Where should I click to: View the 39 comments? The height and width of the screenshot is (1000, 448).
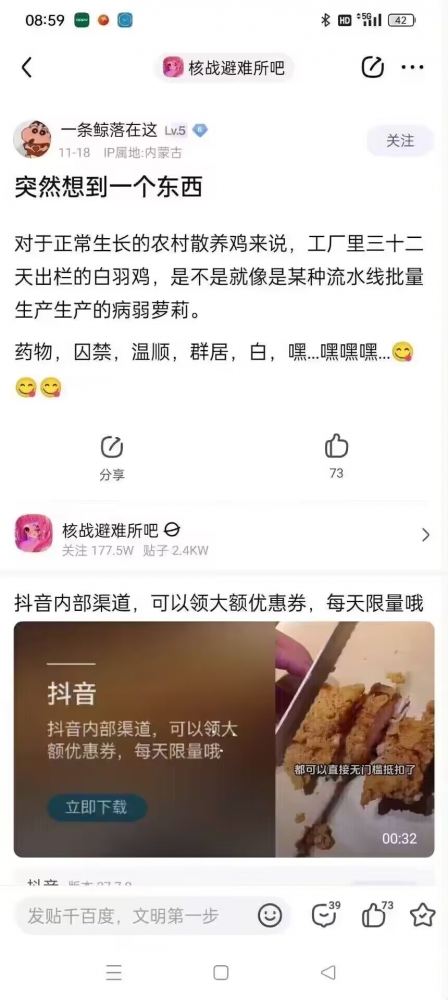coord(325,915)
